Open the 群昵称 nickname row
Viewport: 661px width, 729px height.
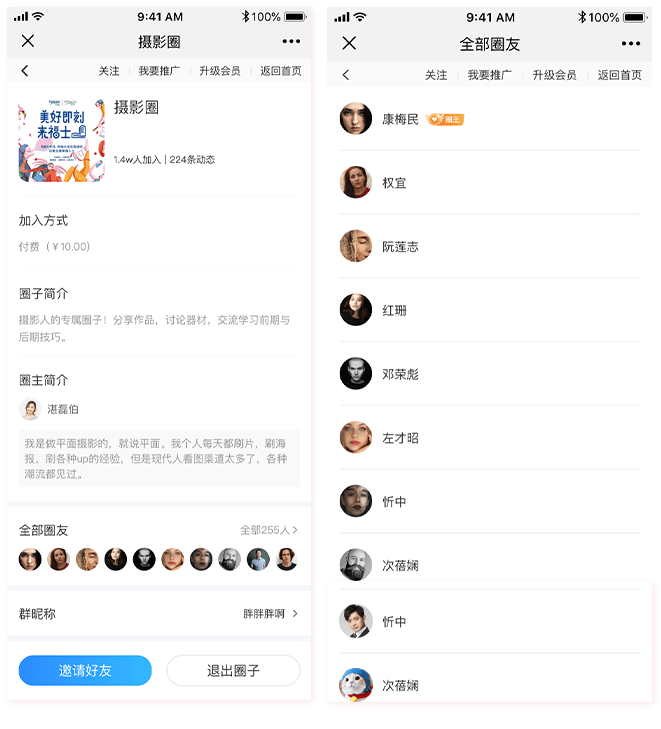coord(158,613)
